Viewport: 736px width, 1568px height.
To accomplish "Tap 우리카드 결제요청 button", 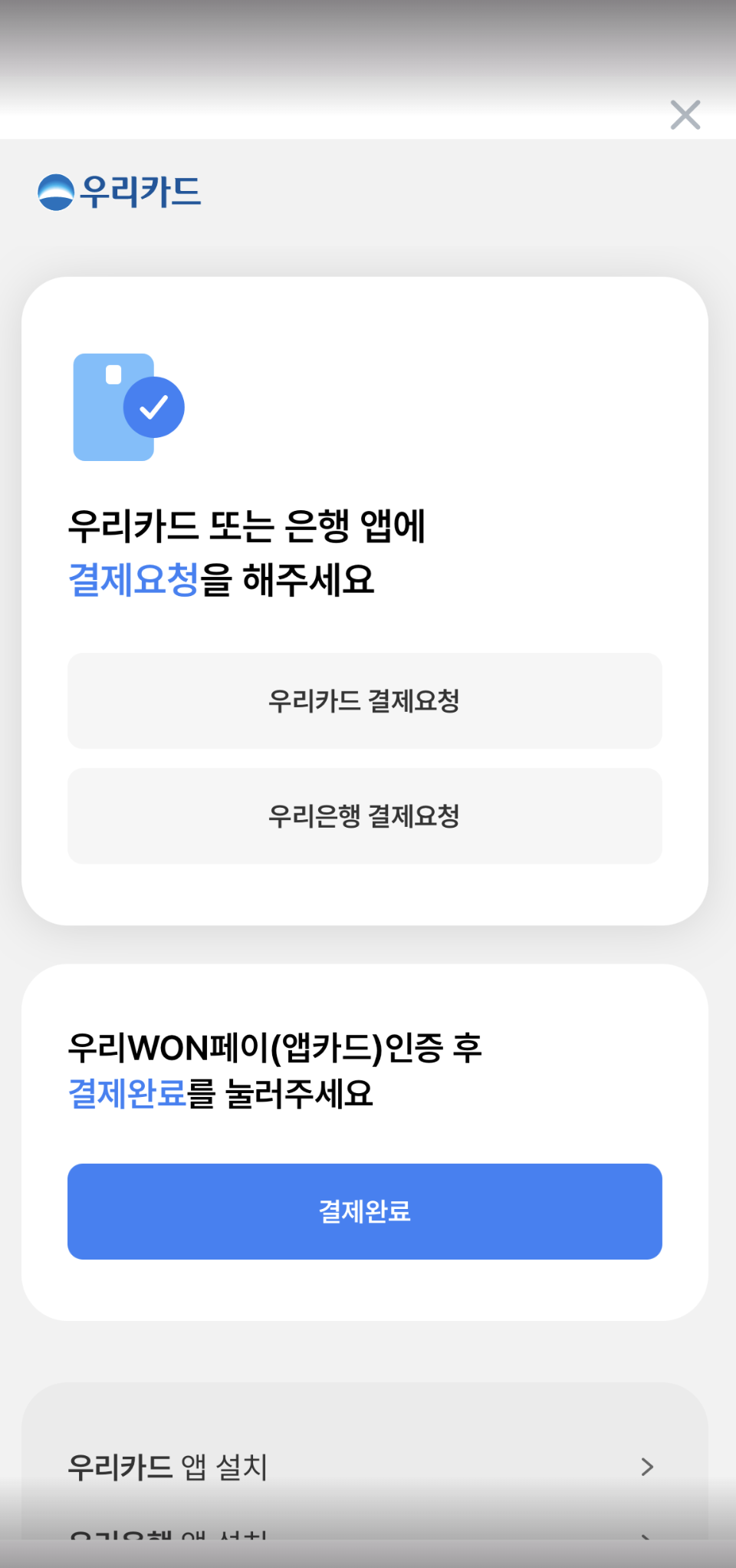I will click(364, 700).
